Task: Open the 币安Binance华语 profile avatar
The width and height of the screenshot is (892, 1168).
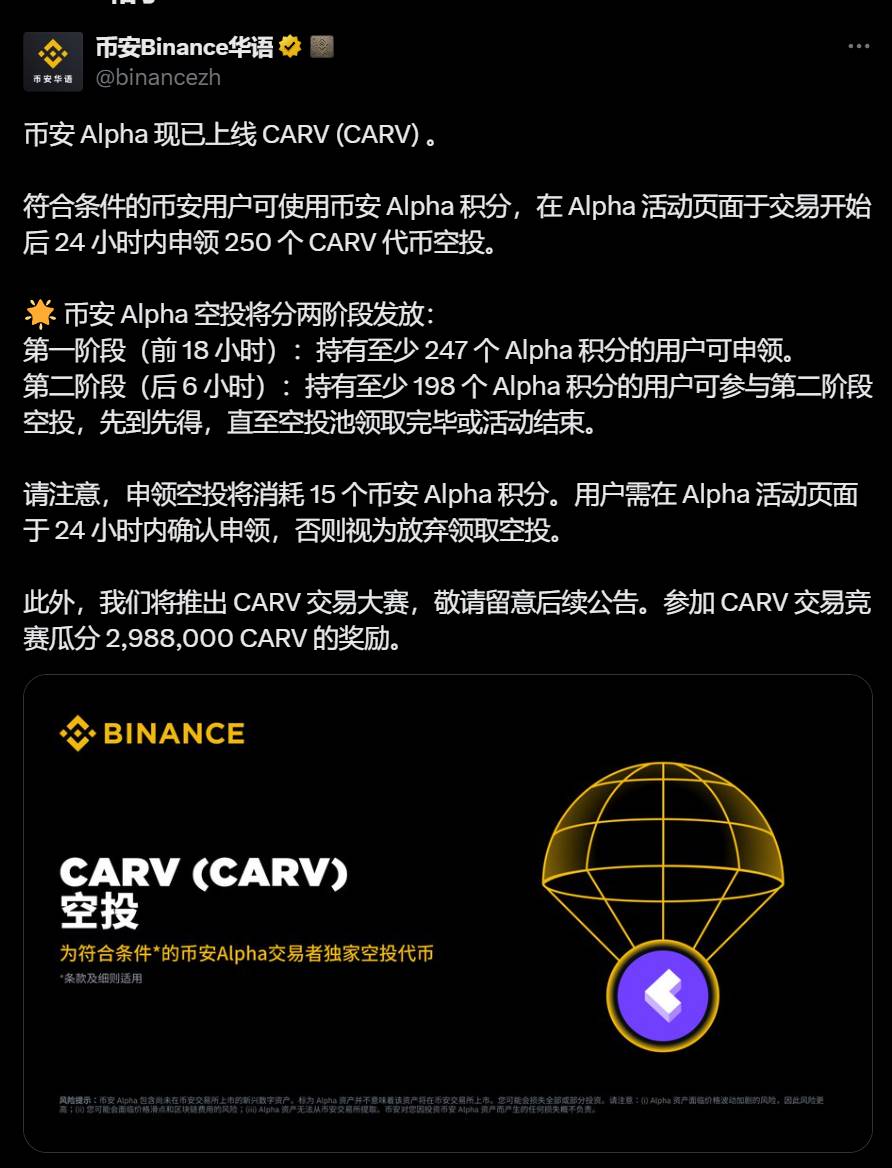Action: coord(53,61)
